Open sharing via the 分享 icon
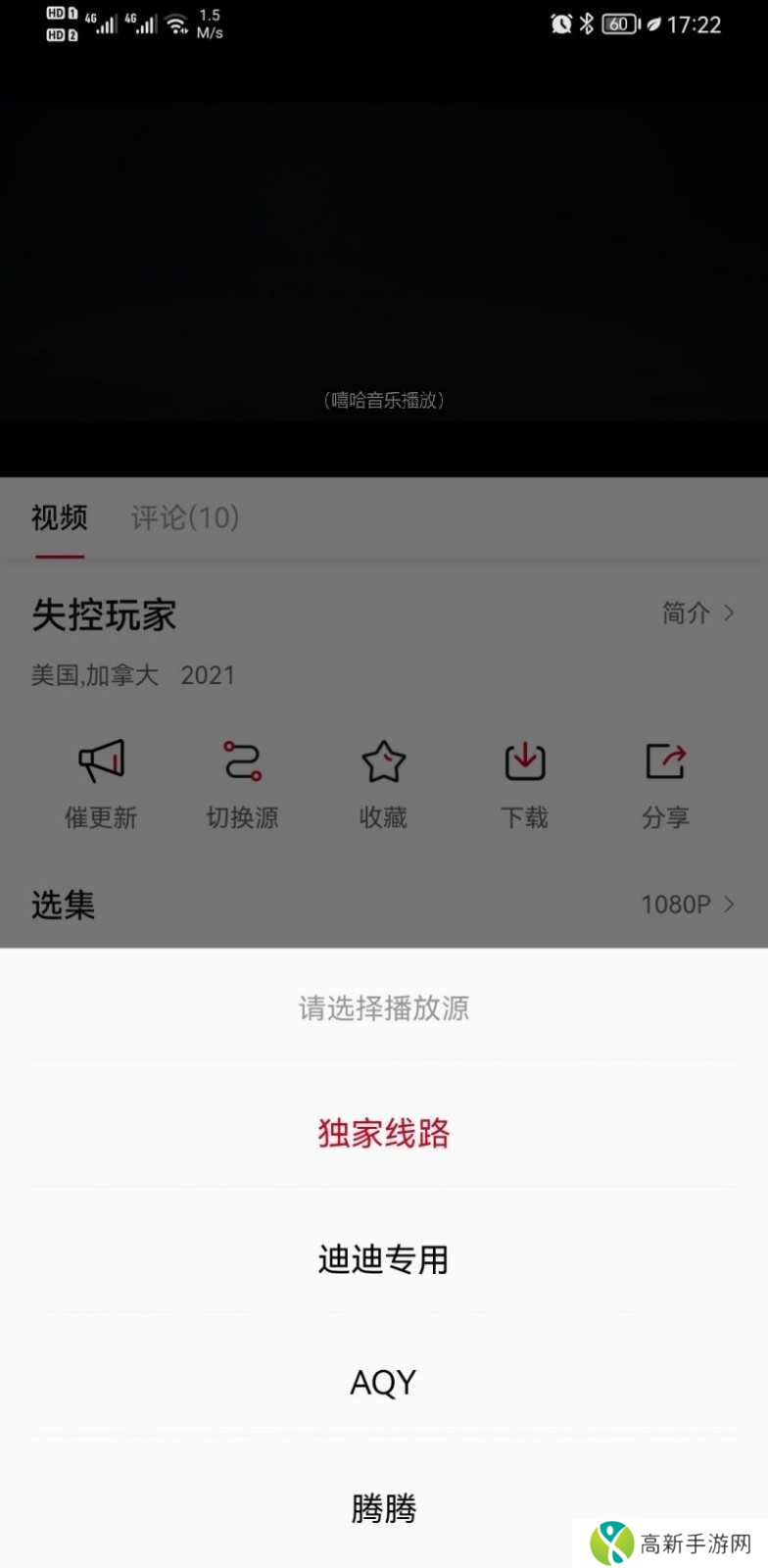This screenshot has height=1568, width=768. pos(665,761)
